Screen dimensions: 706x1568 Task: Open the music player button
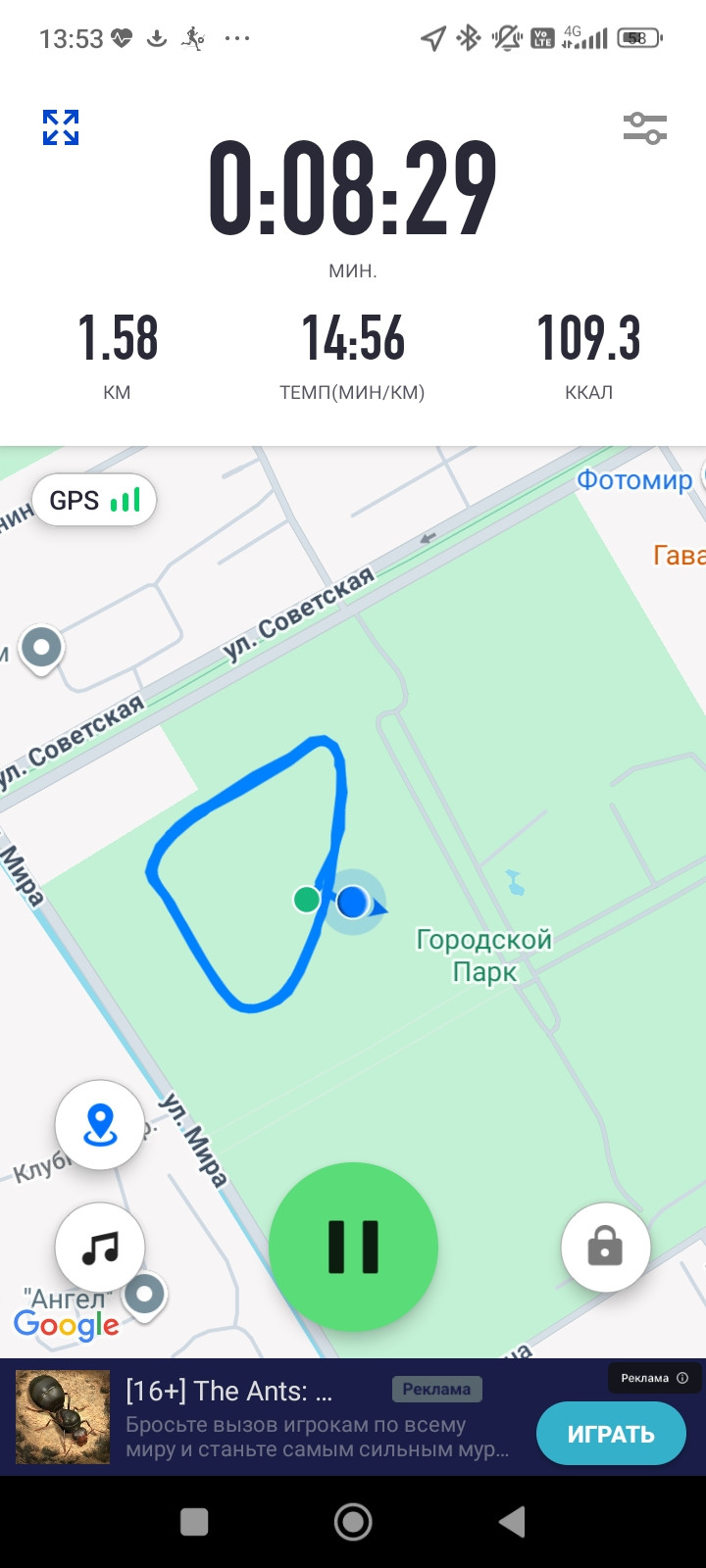tap(100, 1248)
